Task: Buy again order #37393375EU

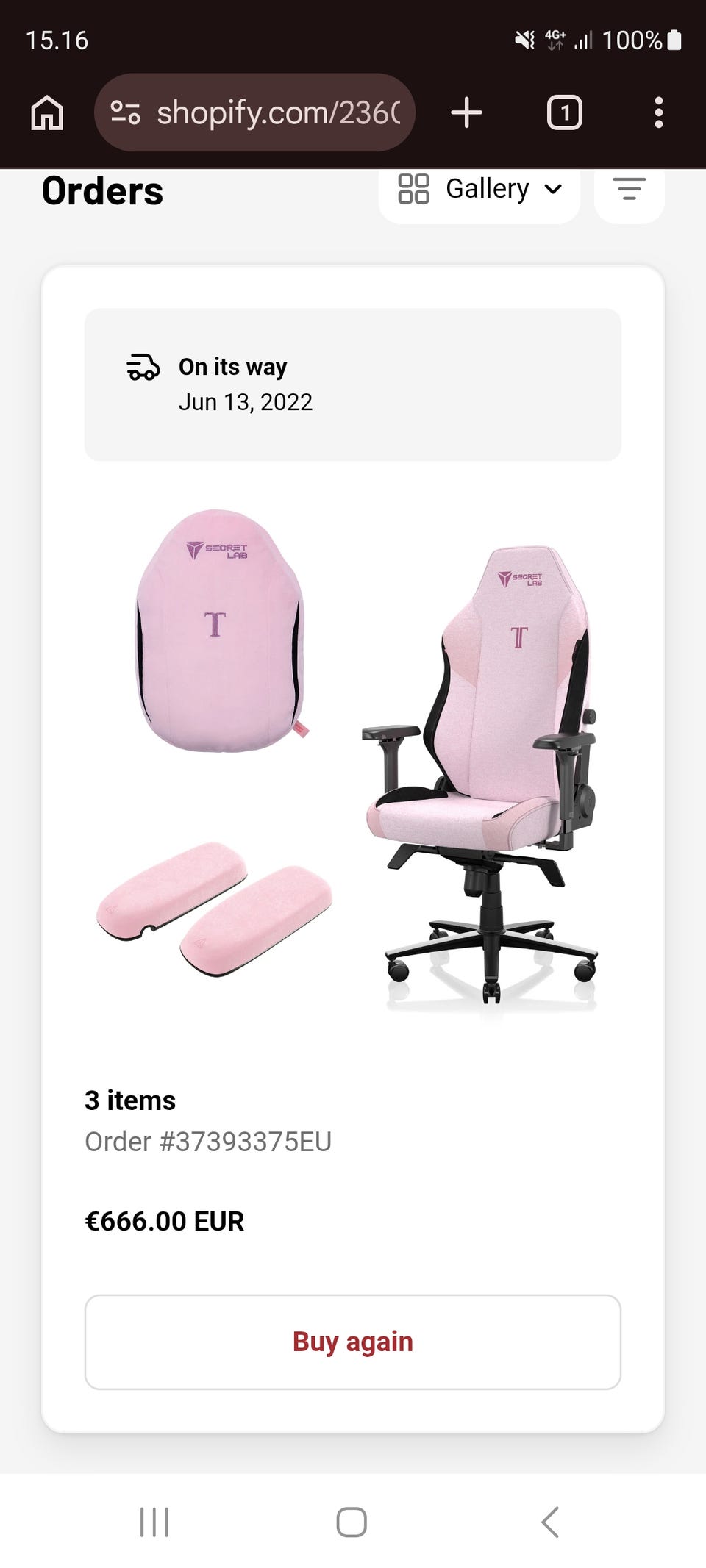Action: coord(353,1342)
